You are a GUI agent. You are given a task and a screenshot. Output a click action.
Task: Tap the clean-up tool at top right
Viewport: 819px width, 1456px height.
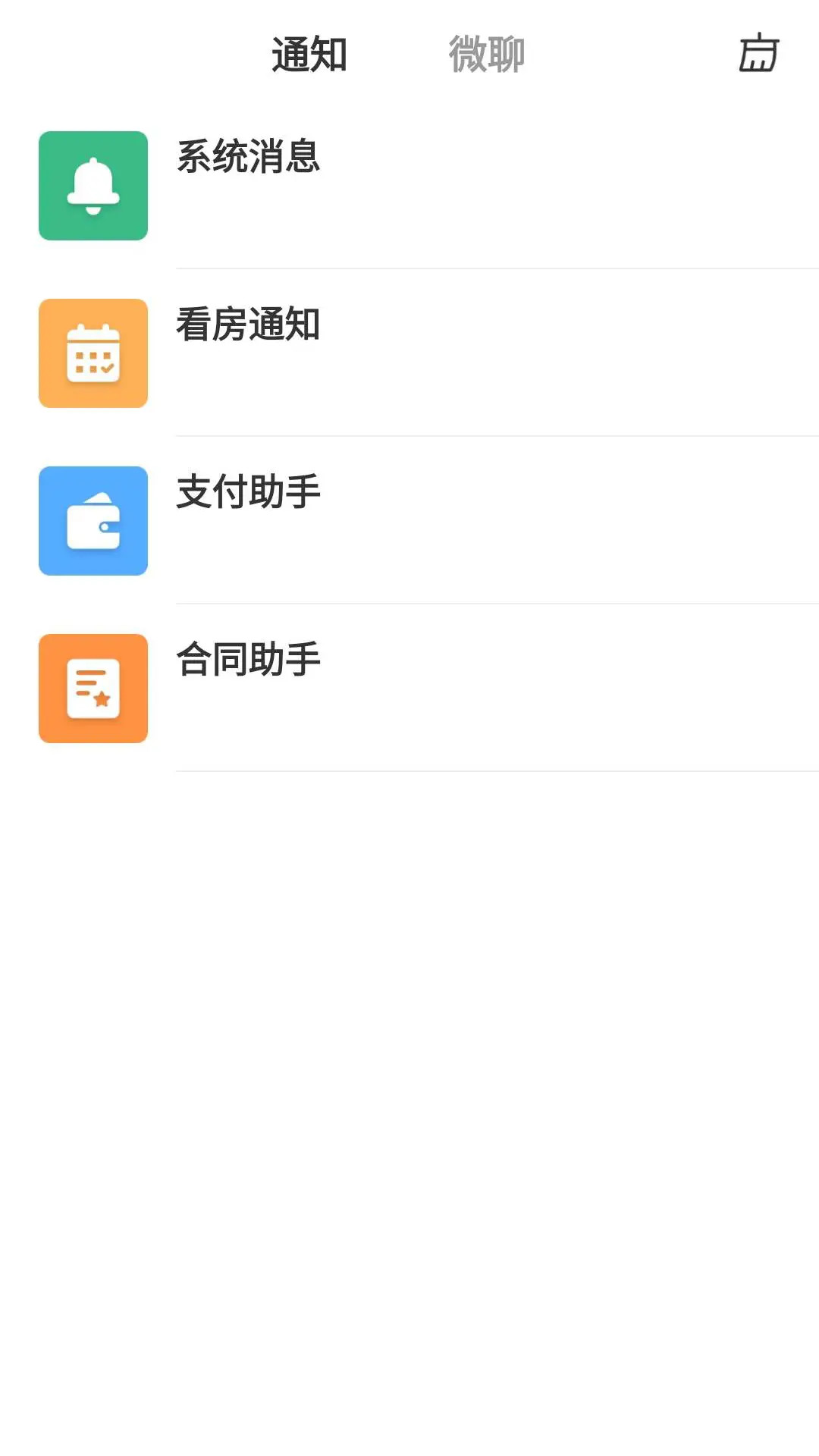tap(758, 53)
